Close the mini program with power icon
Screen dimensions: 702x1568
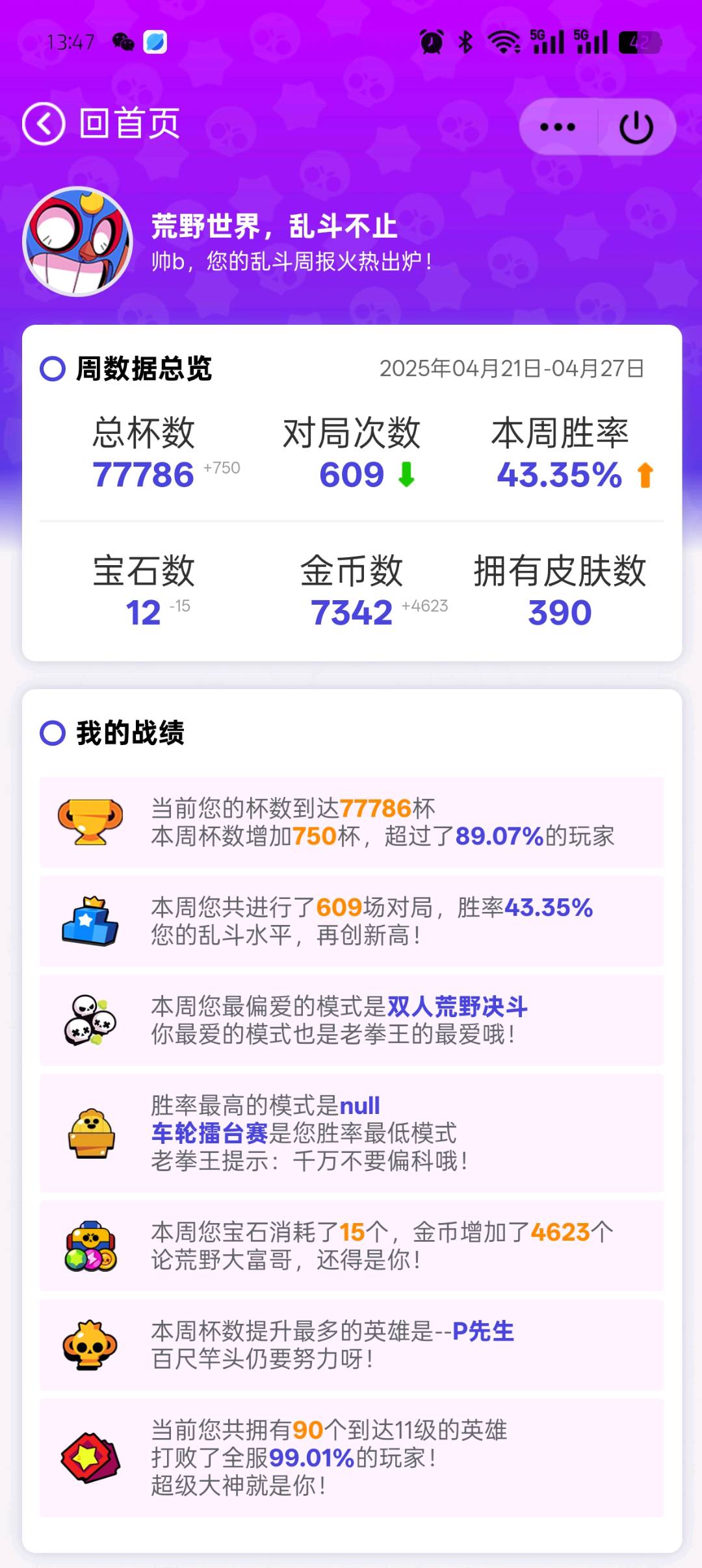click(x=636, y=127)
